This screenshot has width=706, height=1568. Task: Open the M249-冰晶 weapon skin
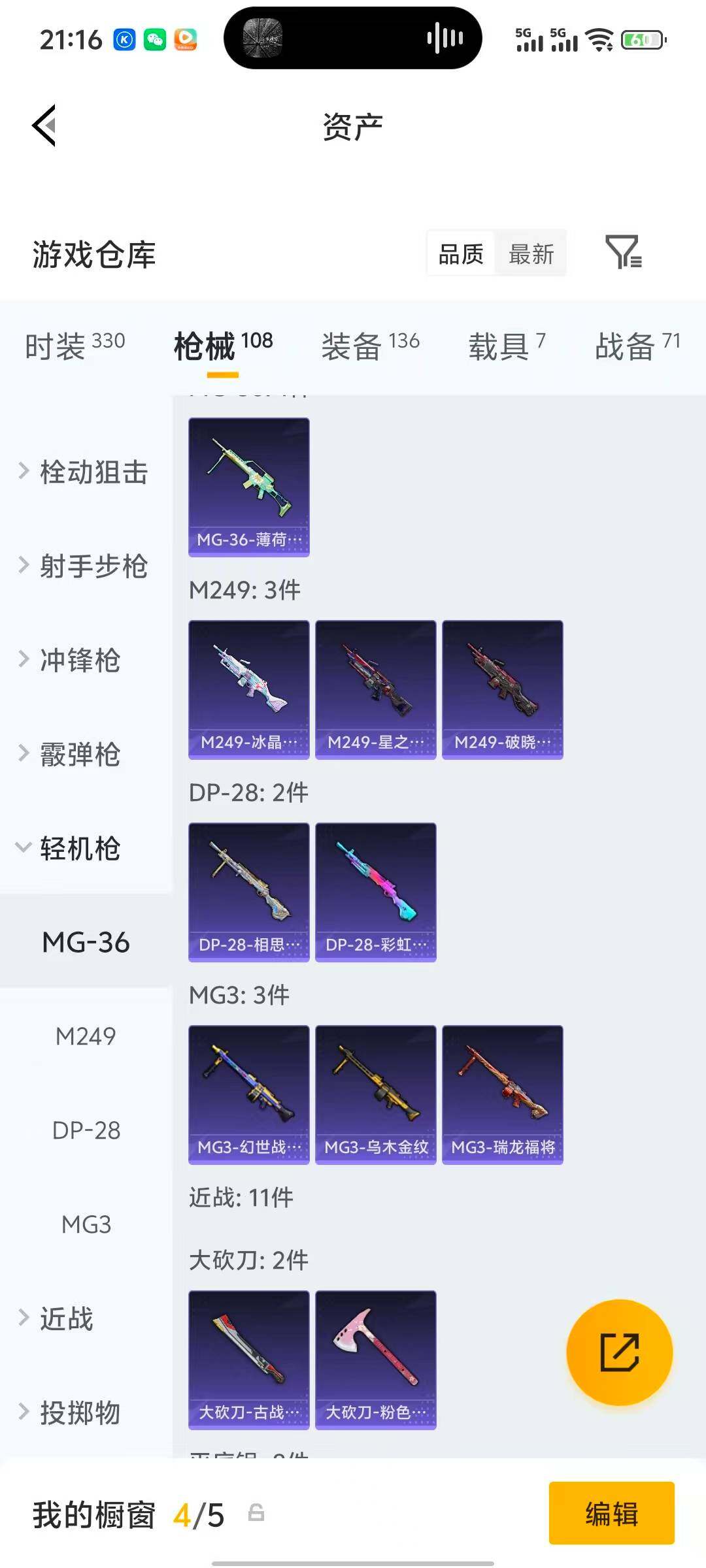click(249, 690)
